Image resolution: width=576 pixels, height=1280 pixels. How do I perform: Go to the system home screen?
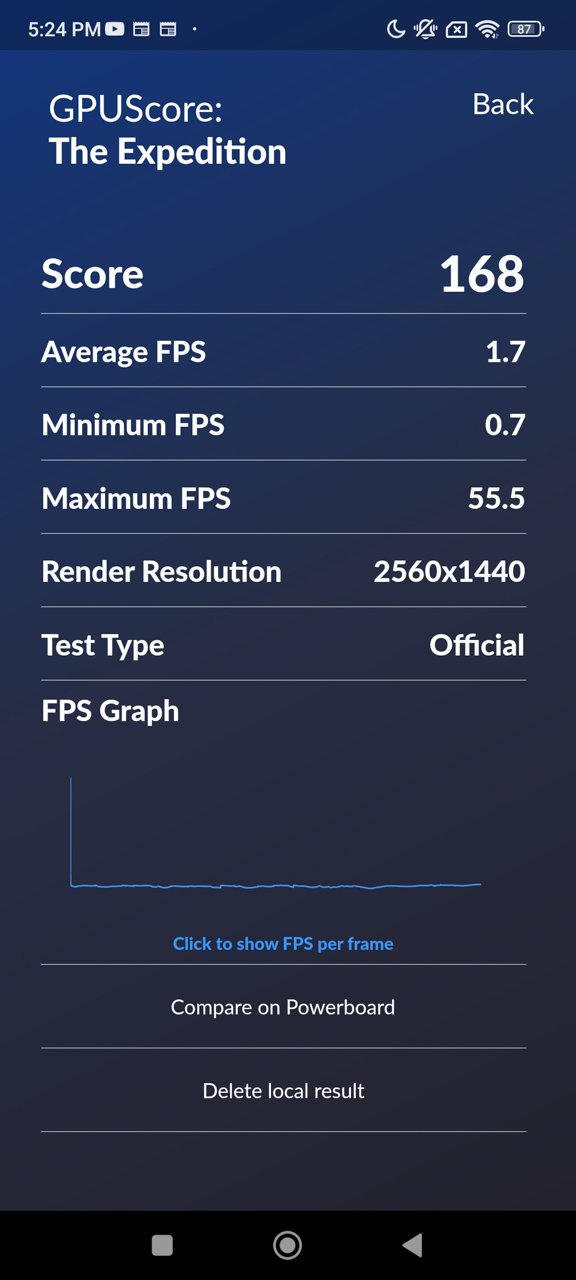click(288, 1245)
